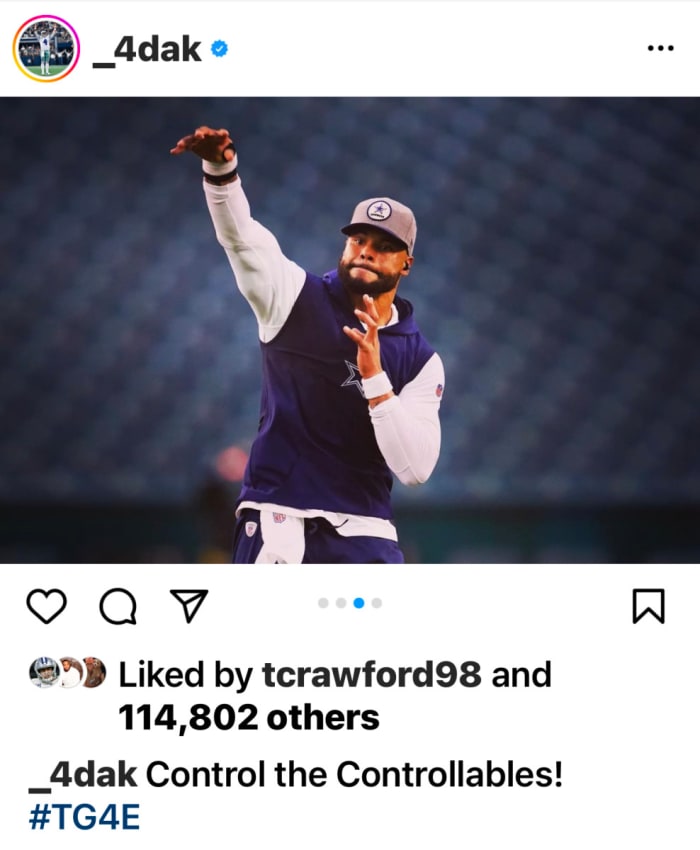
Task: Open the three-dot post options menu
Action: (x=660, y=49)
